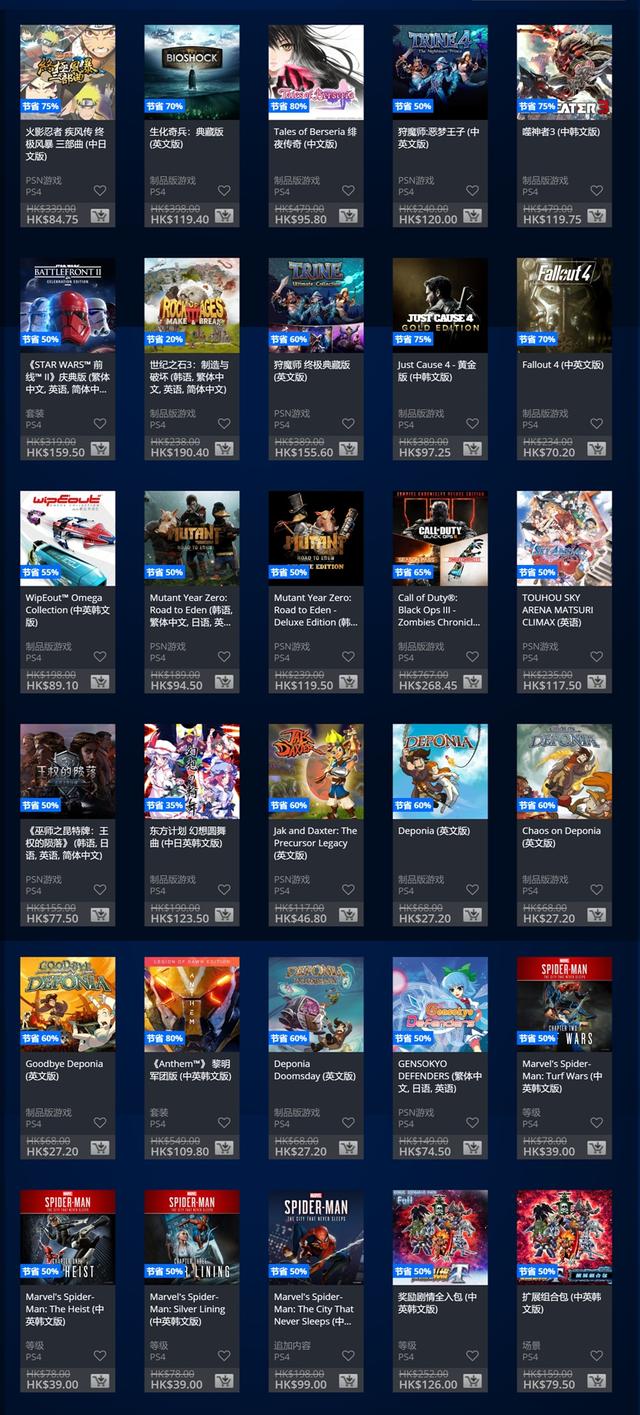Add Goodbye Deponia to the cart
The image size is (640, 1415).
(100, 1149)
